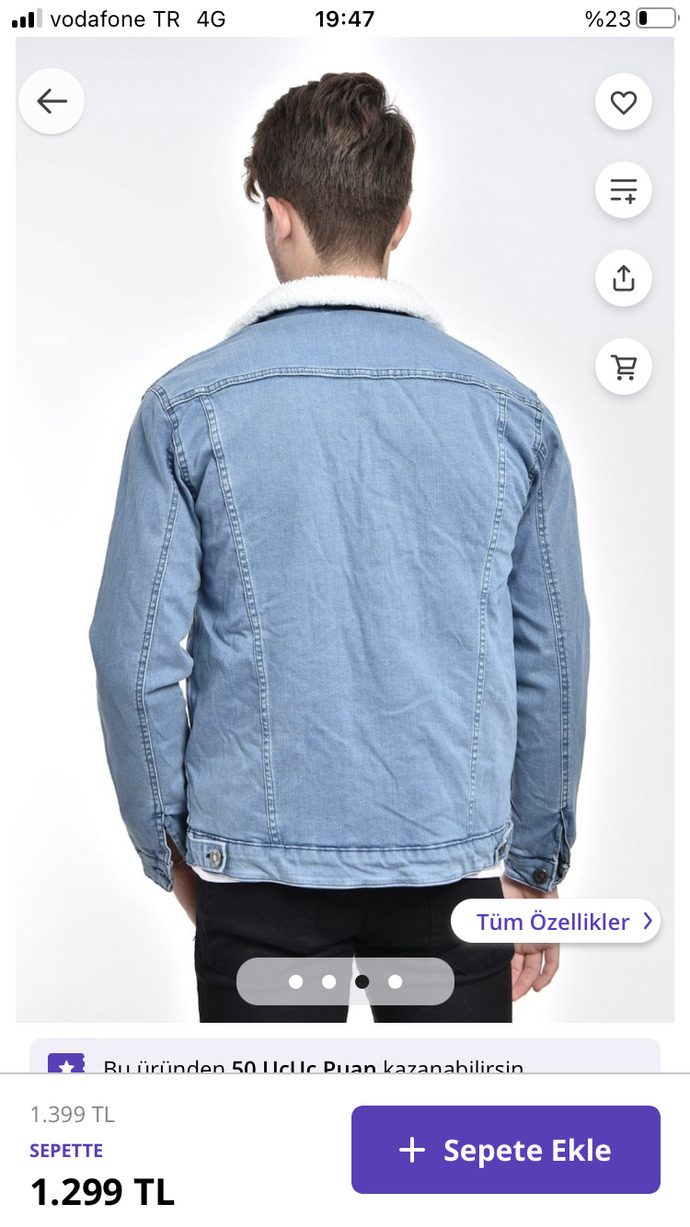Add product to a list
This screenshot has width=690, height=1227.
pos(623,190)
